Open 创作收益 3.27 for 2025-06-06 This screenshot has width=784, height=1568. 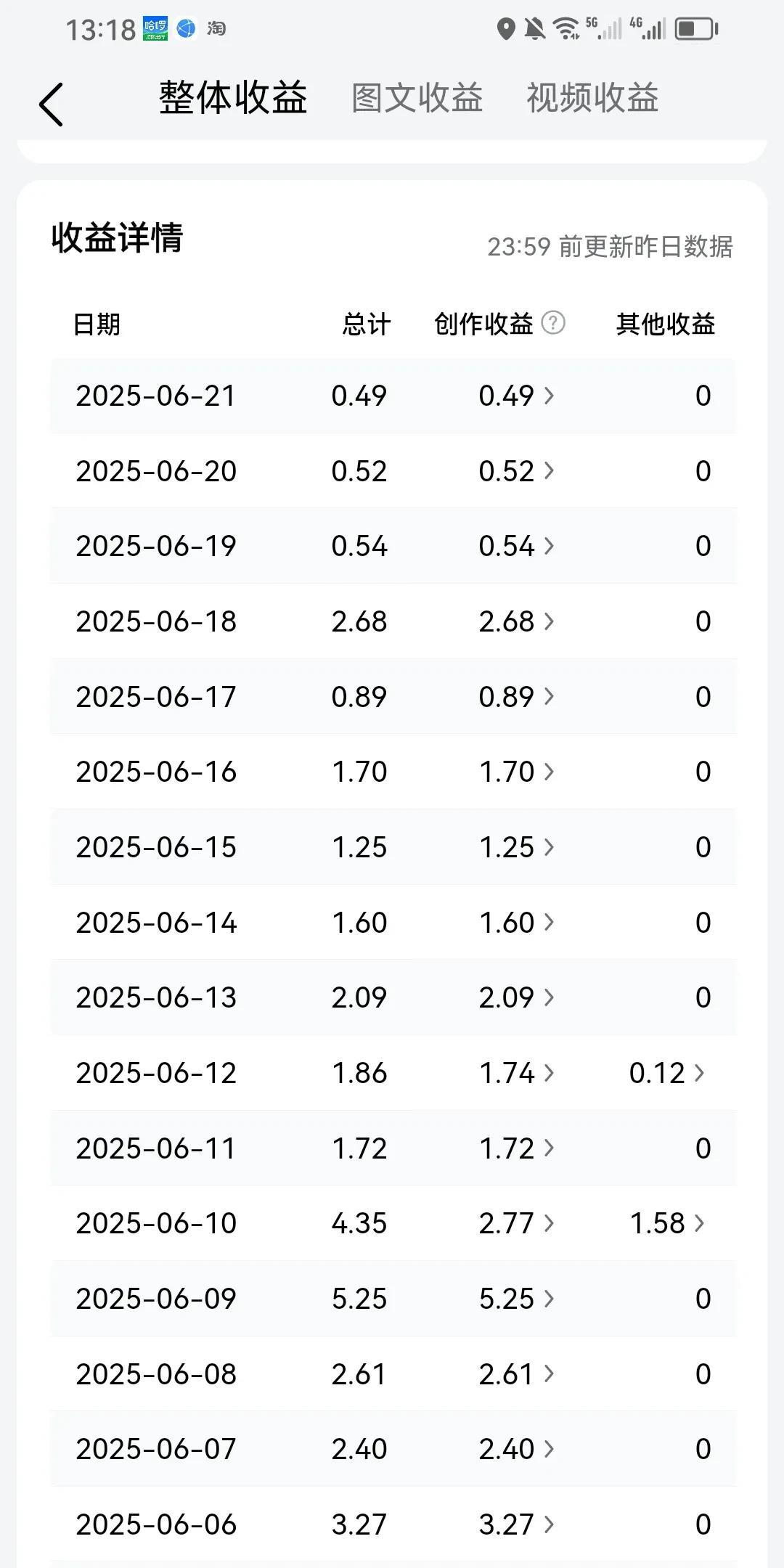coord(516,1524)
